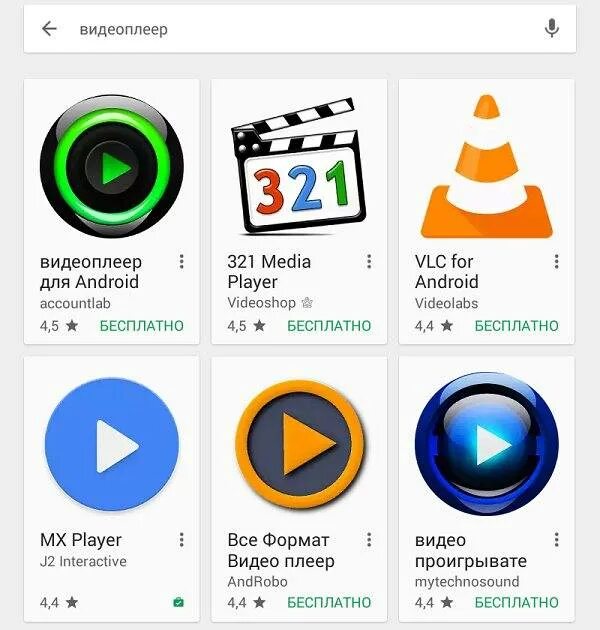Tap the search field with 'видеоплеер'
The width and height of the screenshot is (600, 630).
click(300, 29)
